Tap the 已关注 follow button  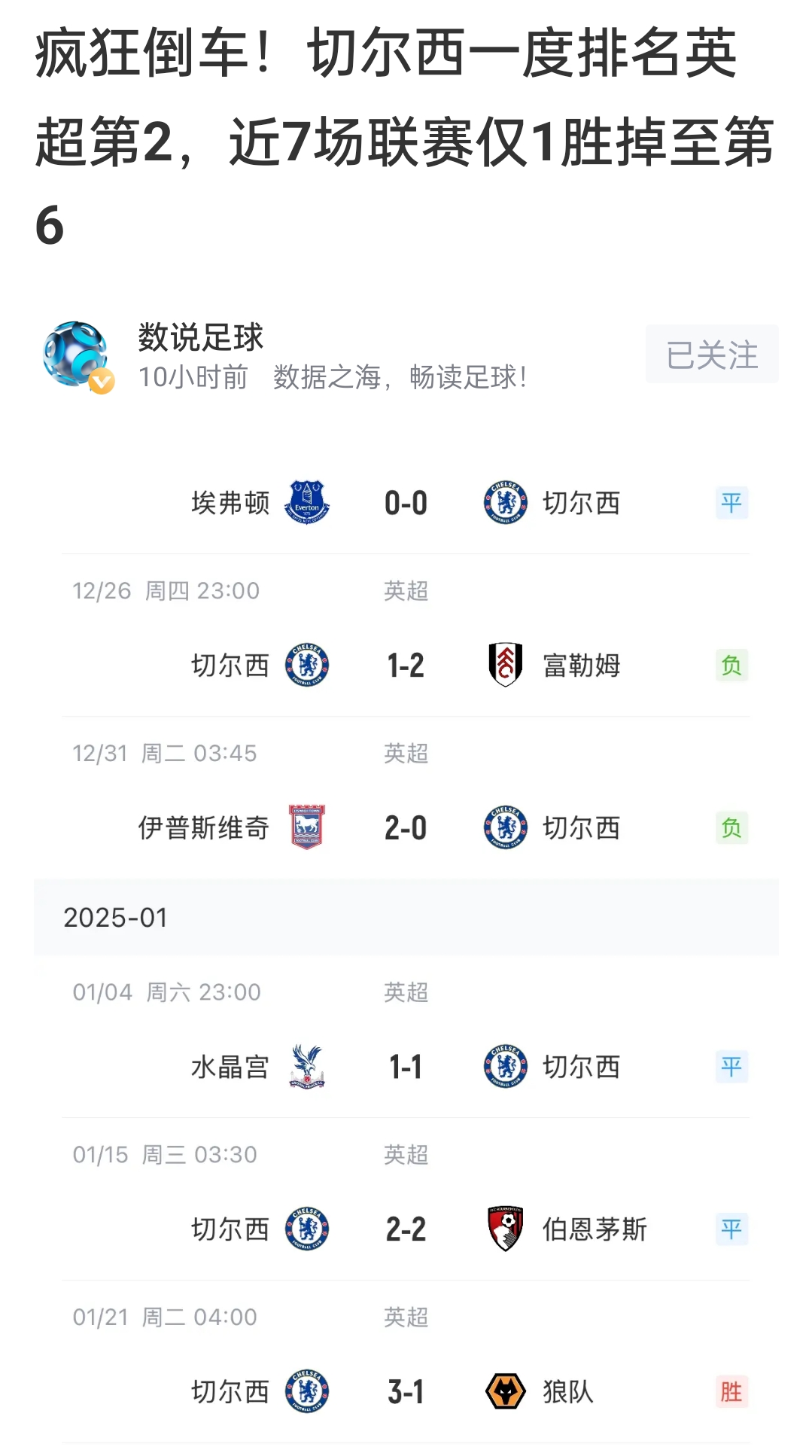(711, 355)
